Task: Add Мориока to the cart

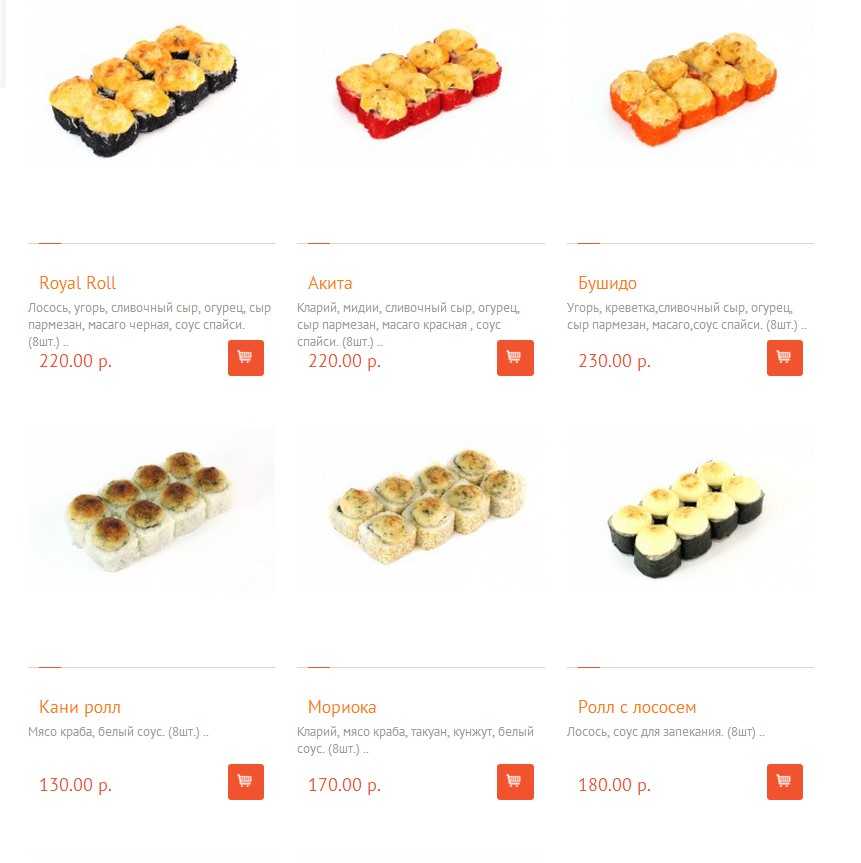Action: tap(515, 782)
